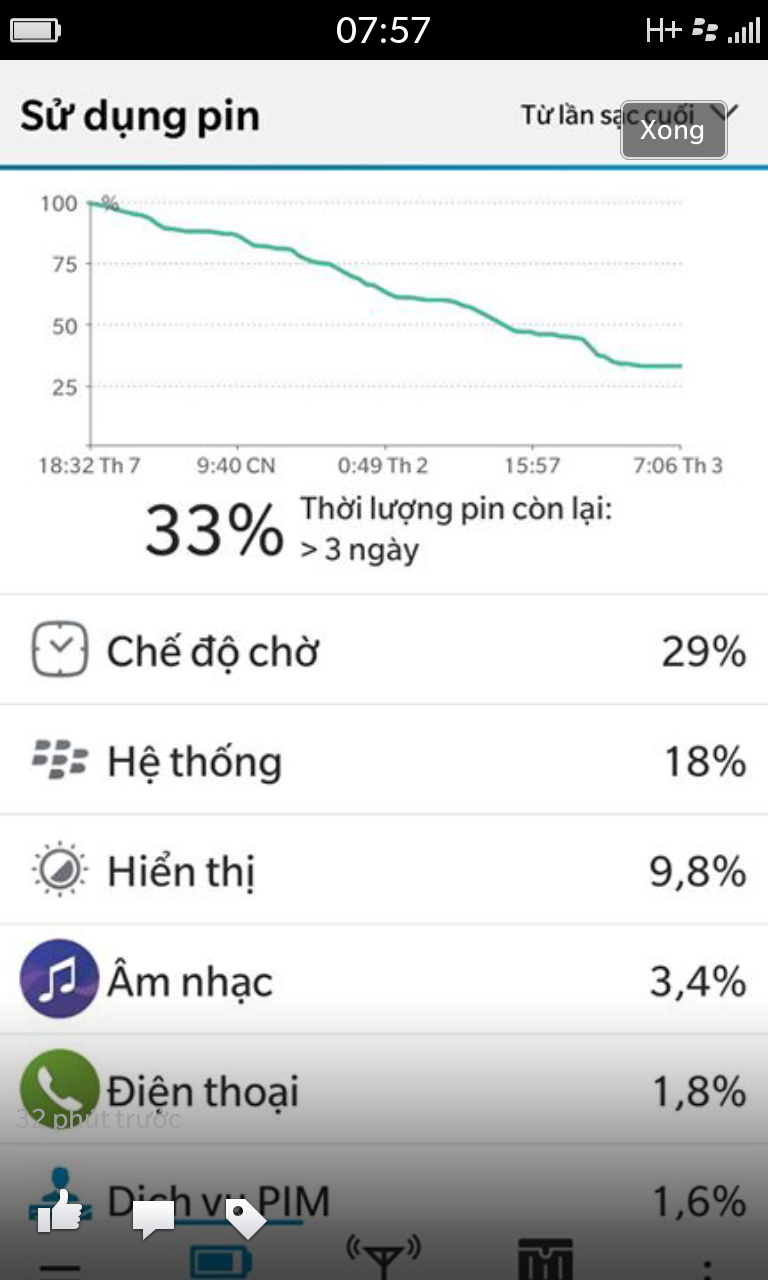The width and height of the screenshot is (768, 1280).
Task: Open the comments on this photo
Action: [x=153, y=1219]
